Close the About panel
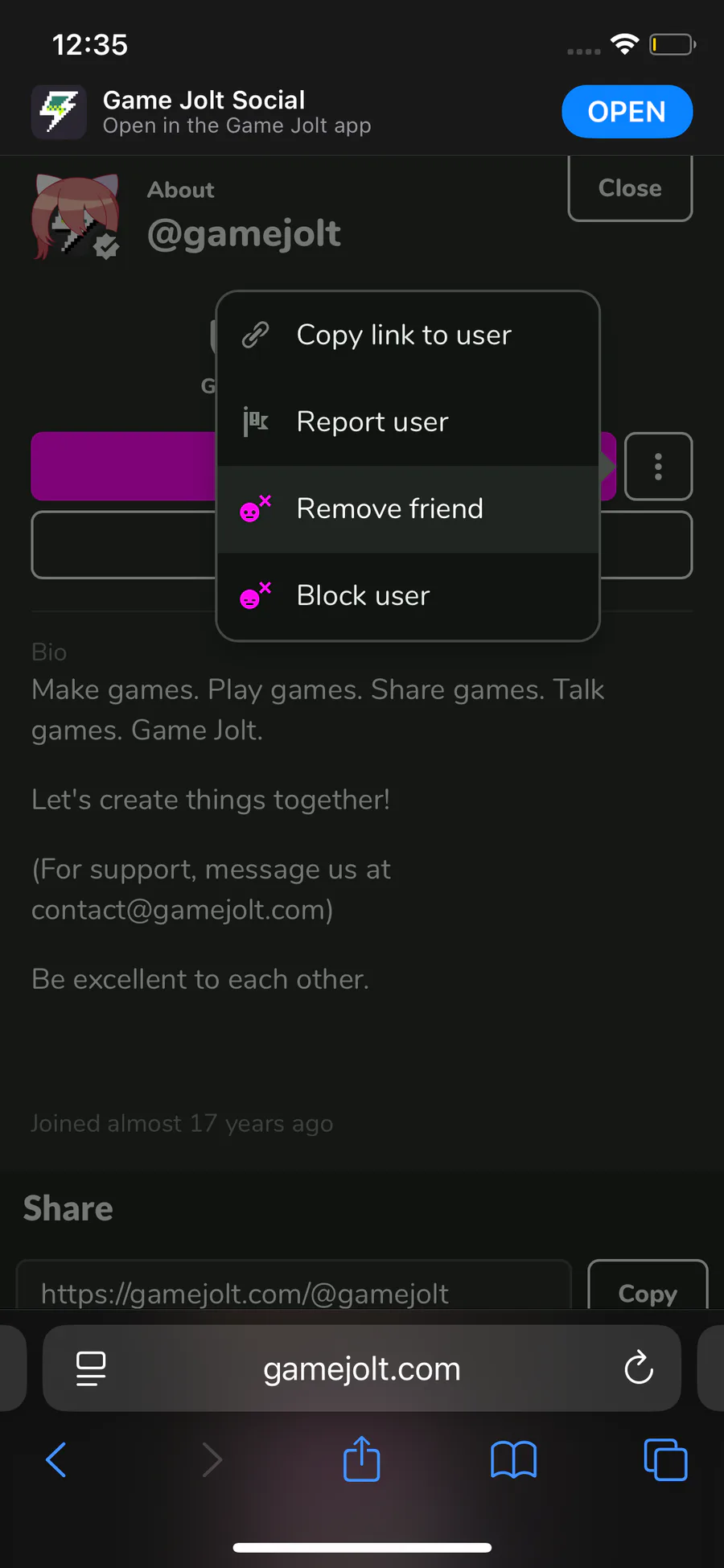 tap(630, 188)
